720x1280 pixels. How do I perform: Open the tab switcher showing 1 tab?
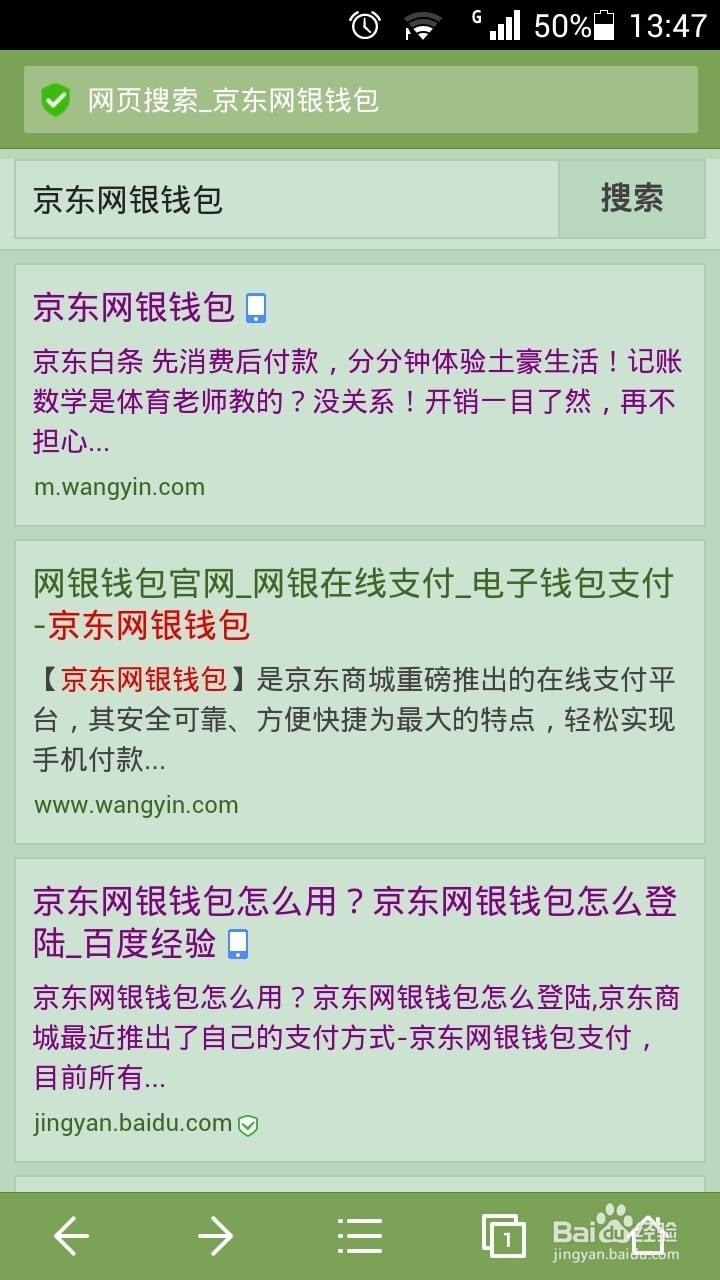click(505, 1236)
